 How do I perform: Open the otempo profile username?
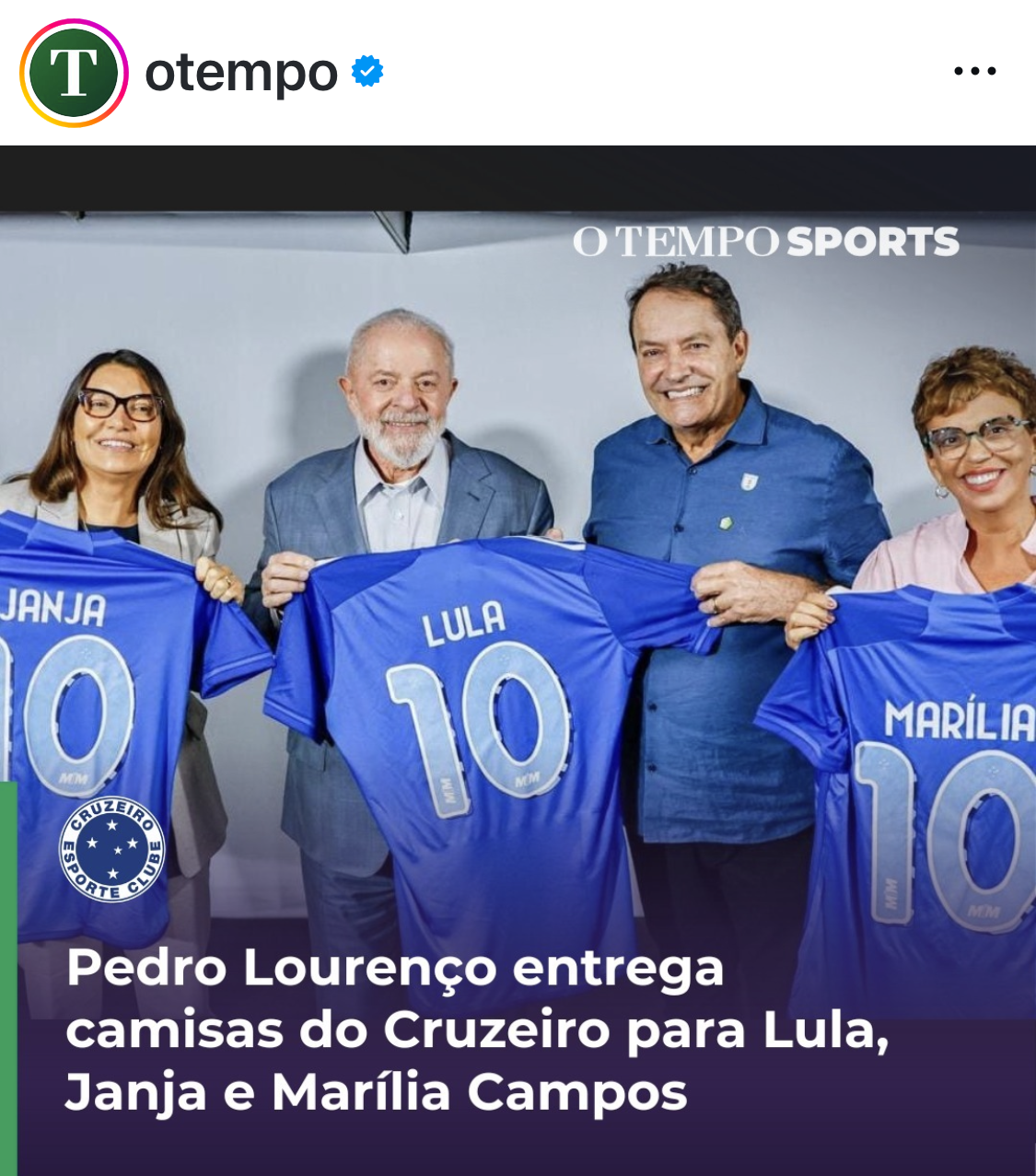[x=241, y=73]
